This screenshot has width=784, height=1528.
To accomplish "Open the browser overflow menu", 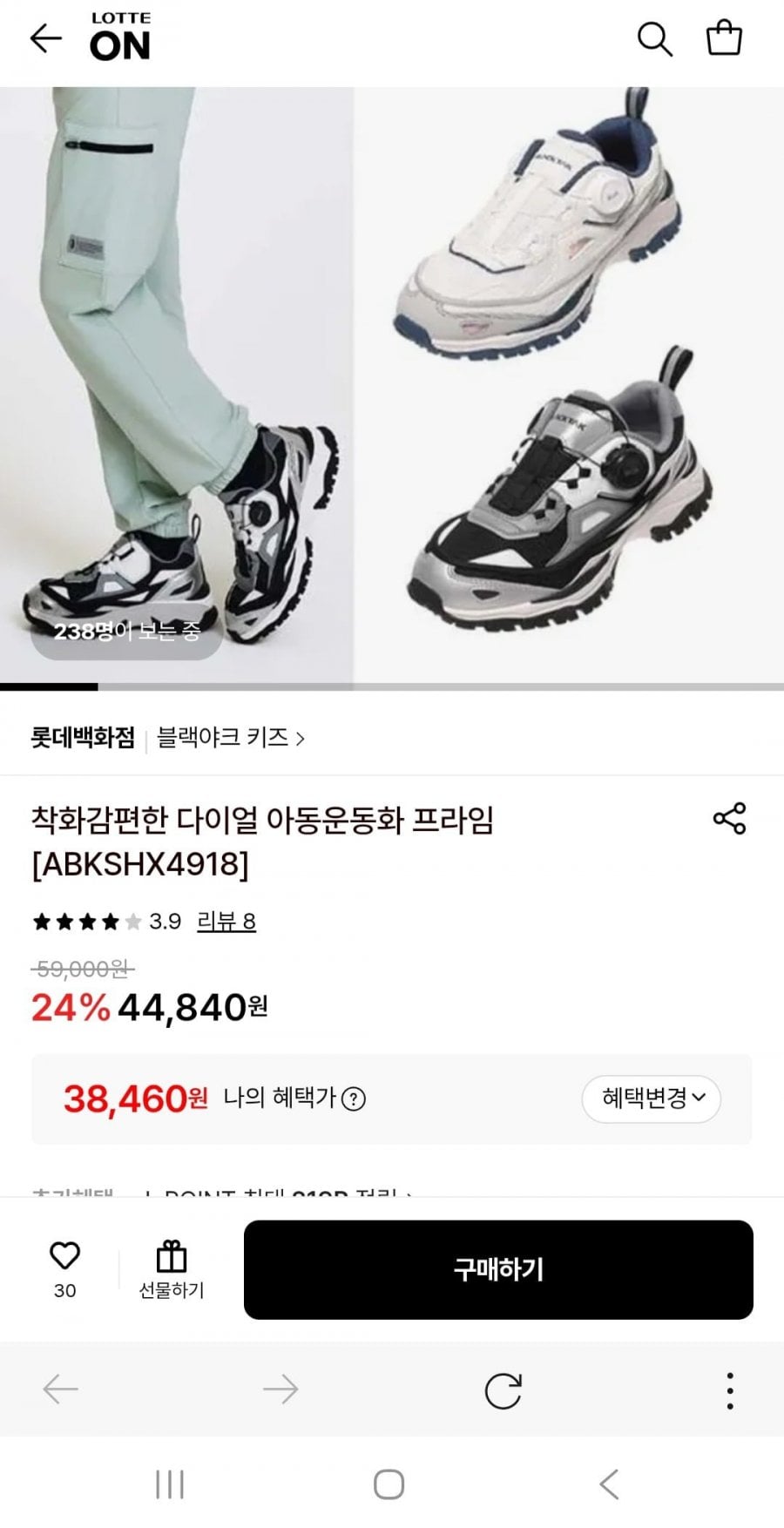I will click(x=729, y=1390).
